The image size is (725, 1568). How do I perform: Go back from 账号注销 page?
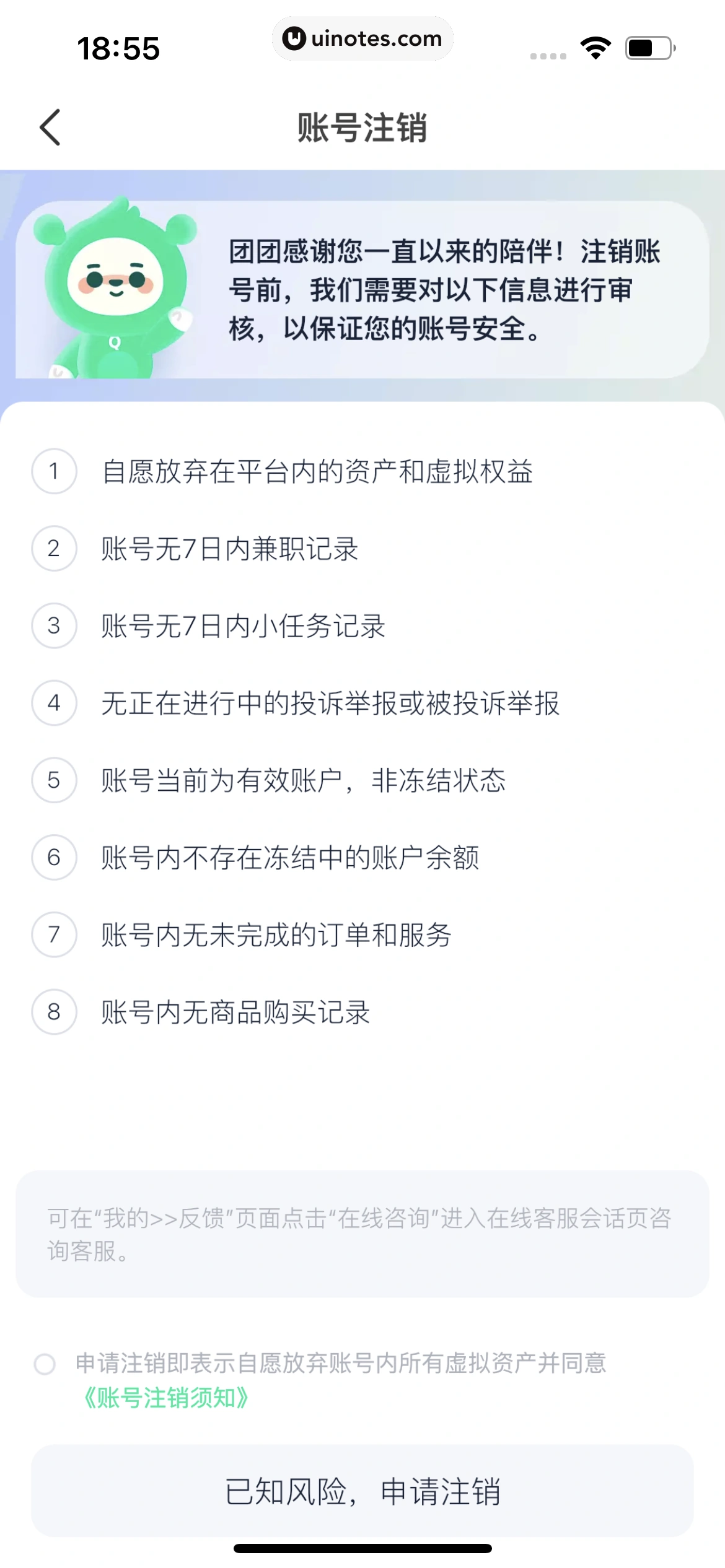pyautogui.click(x=50, y=128)
